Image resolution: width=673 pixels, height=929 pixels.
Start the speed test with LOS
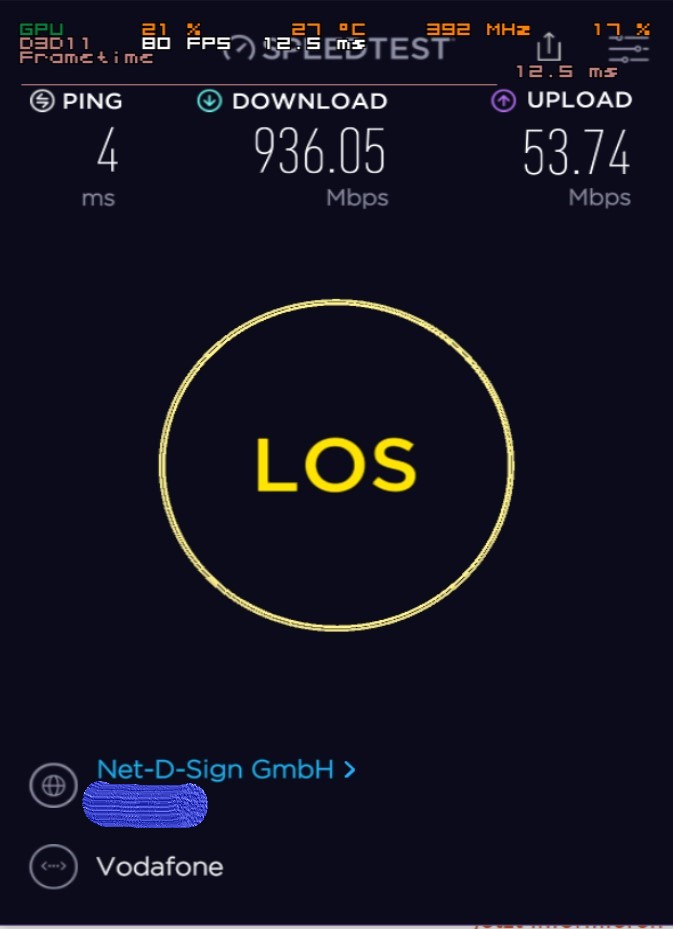pyautogui.click(x=336, y=465)
